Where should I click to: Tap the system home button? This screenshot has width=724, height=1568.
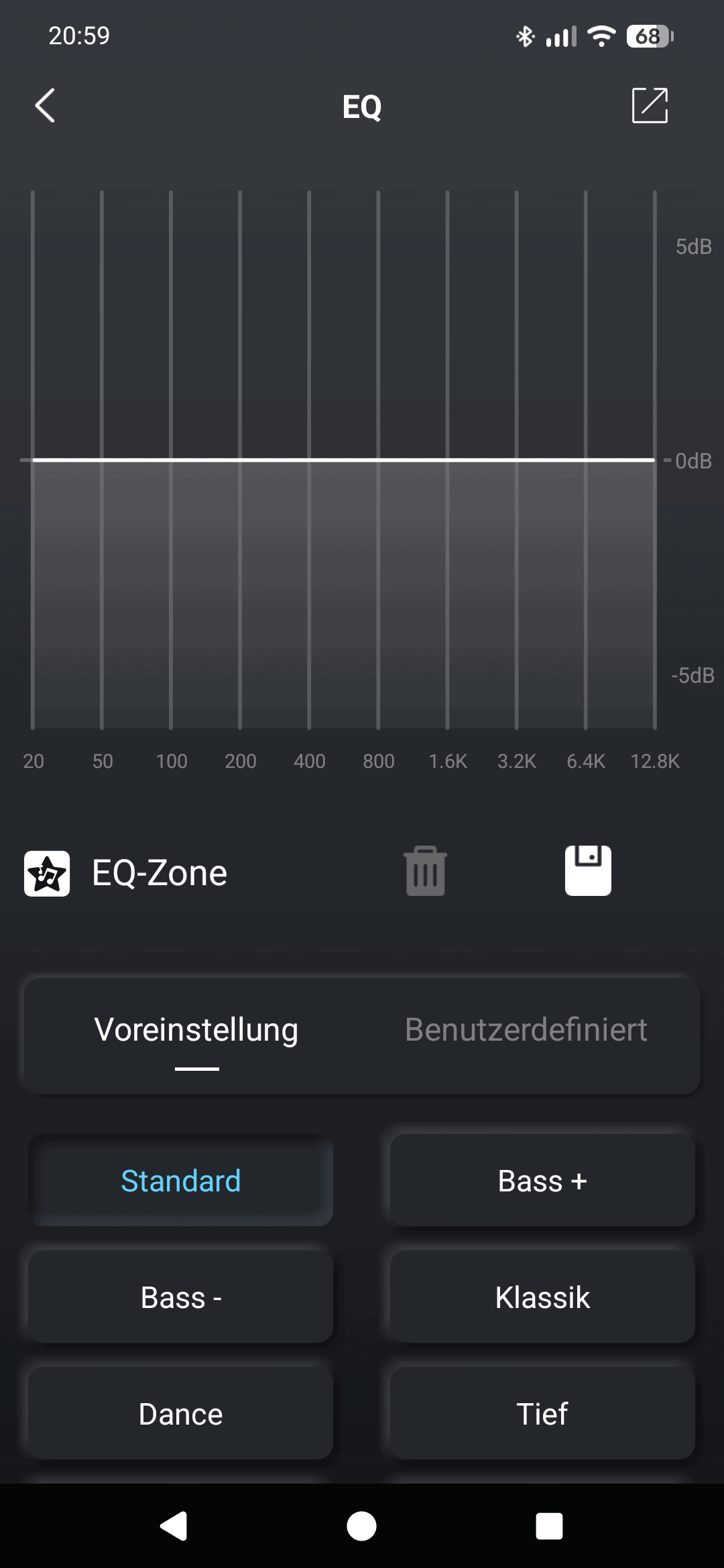coord(361,1526)
